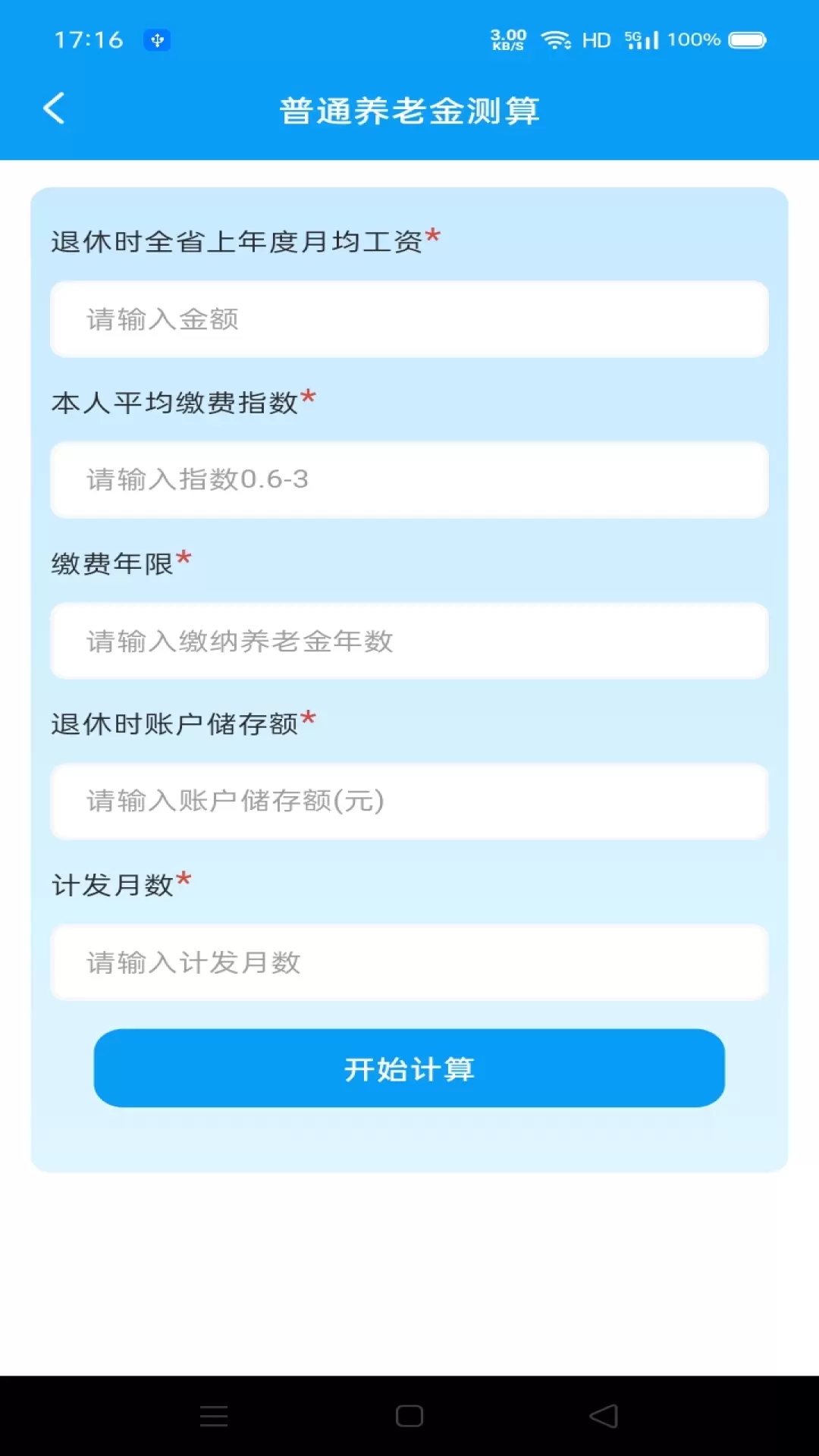The image size is (819, 1456).
Task: Click the back arrow in the title bar
Action: tap(54, 108)
